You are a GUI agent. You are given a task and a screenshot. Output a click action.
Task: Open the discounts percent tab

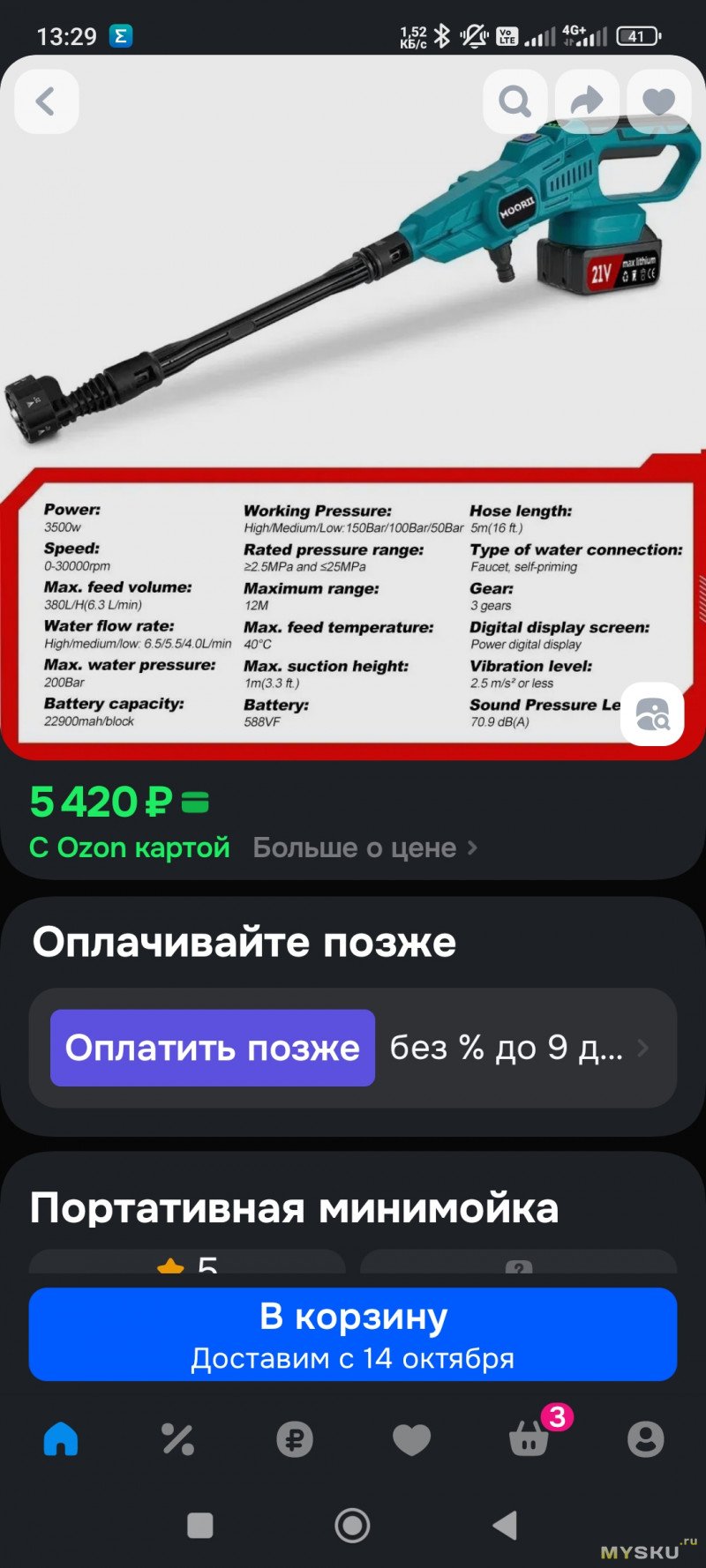(177, 1439)
